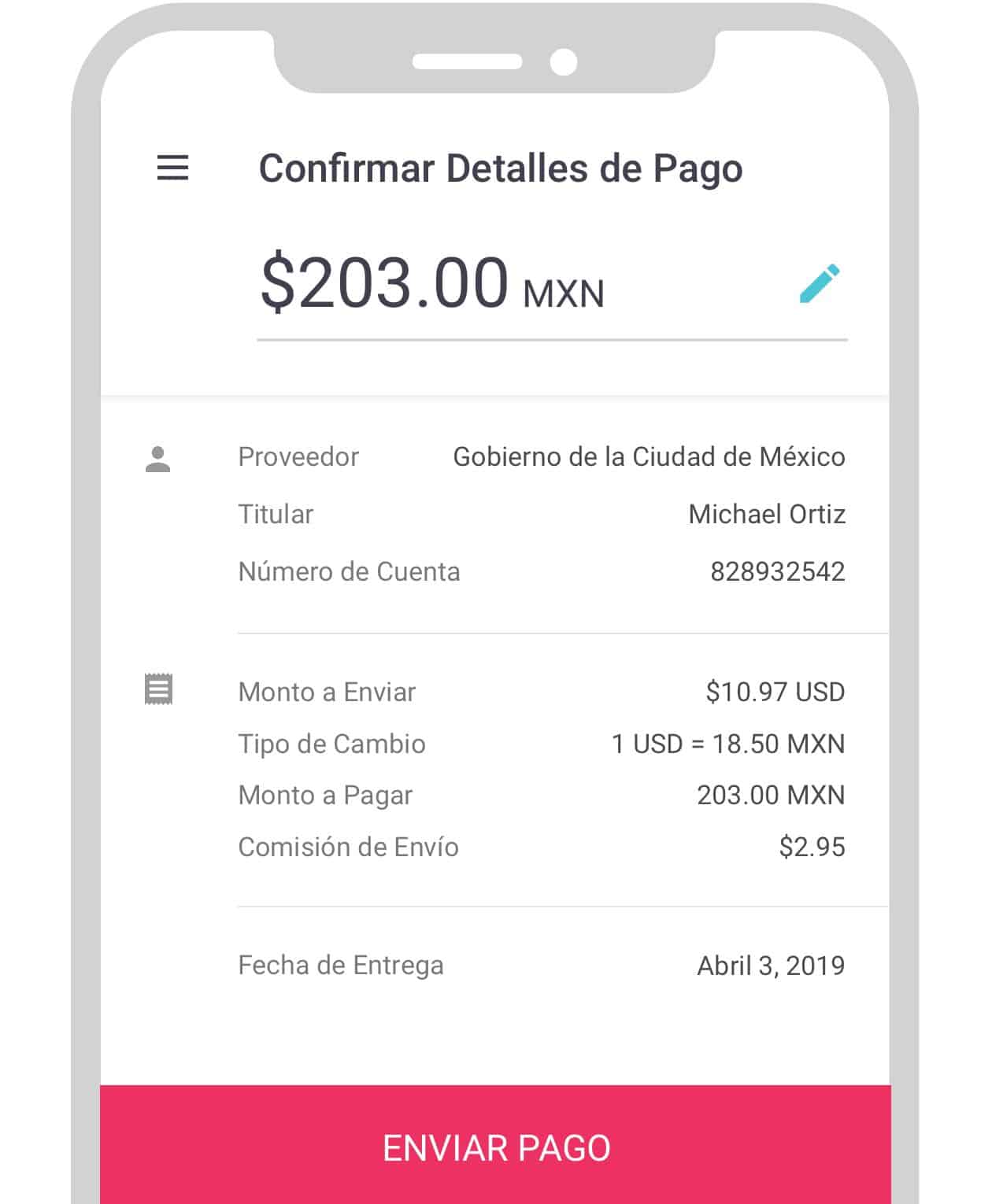This screenshot has height=1204, width=992.
Task: Select the delivery date Abril 3, 2019
Action: click(769, 965)
